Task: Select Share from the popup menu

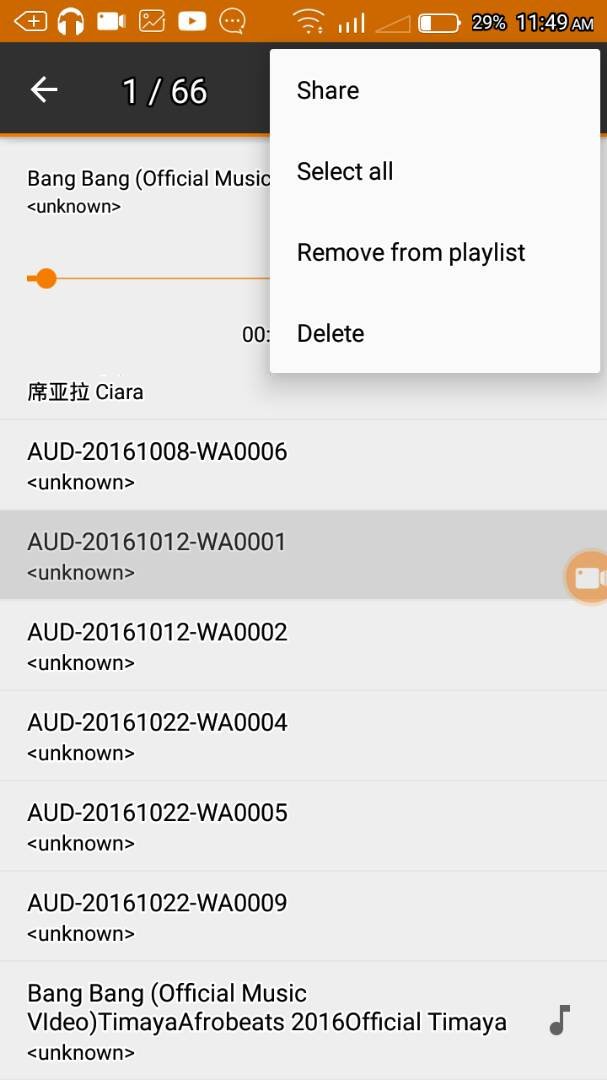Action: (x=328, y=90)
